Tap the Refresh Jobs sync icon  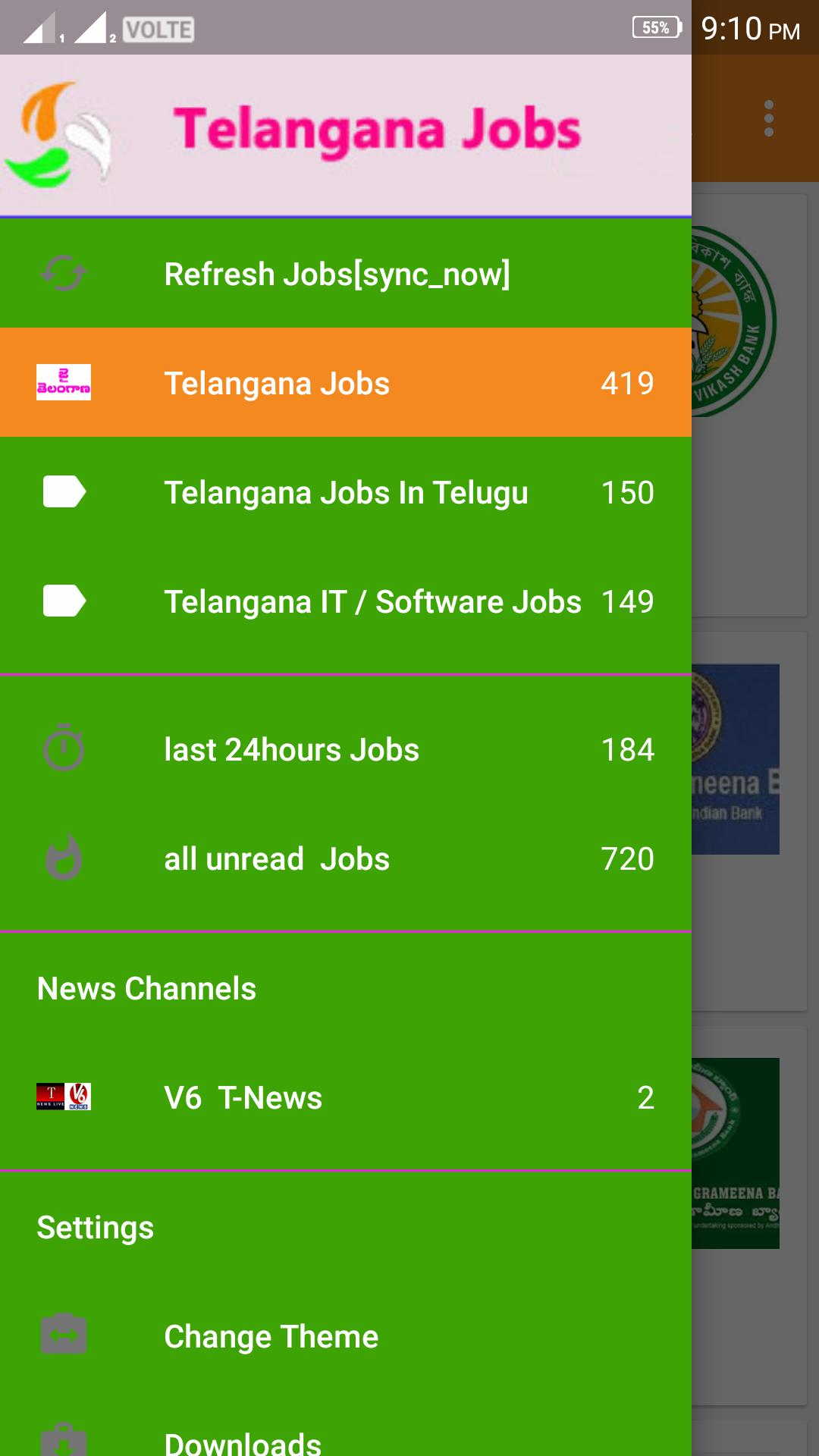point(64,273)
